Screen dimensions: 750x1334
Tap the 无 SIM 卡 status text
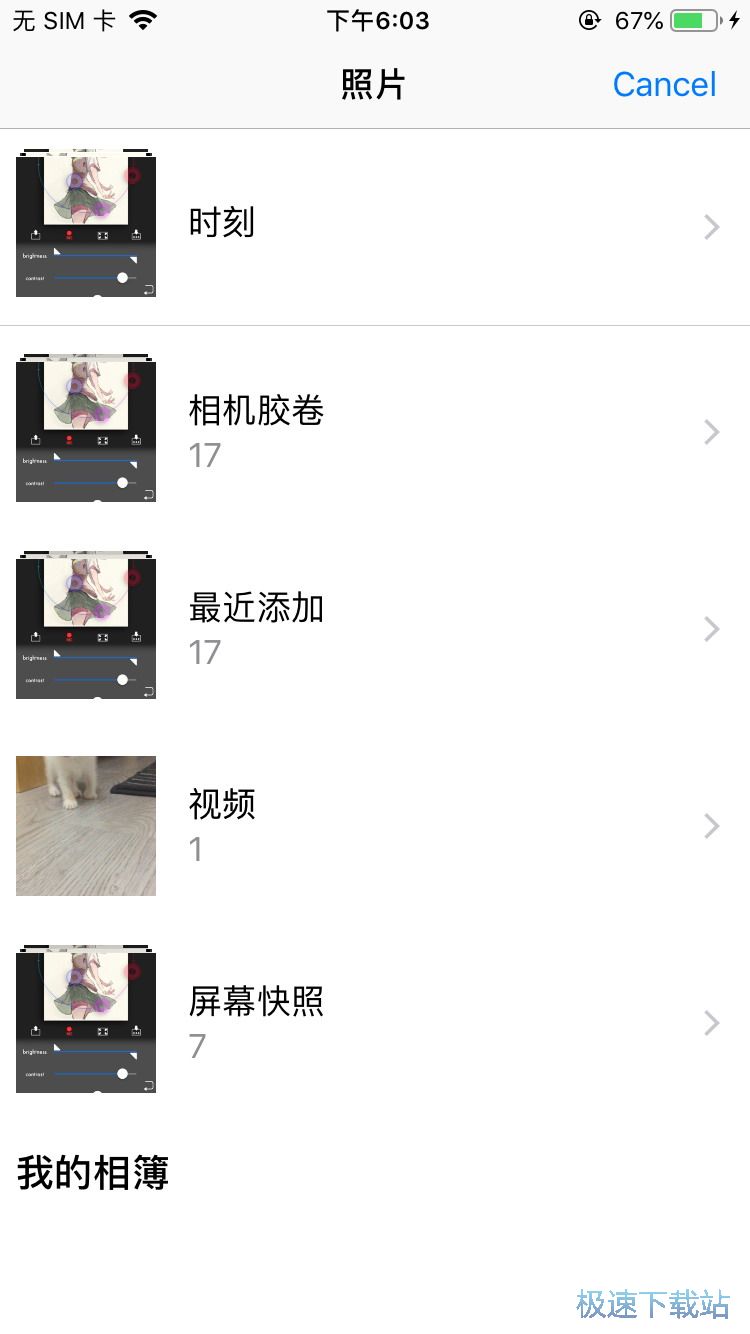64,18
